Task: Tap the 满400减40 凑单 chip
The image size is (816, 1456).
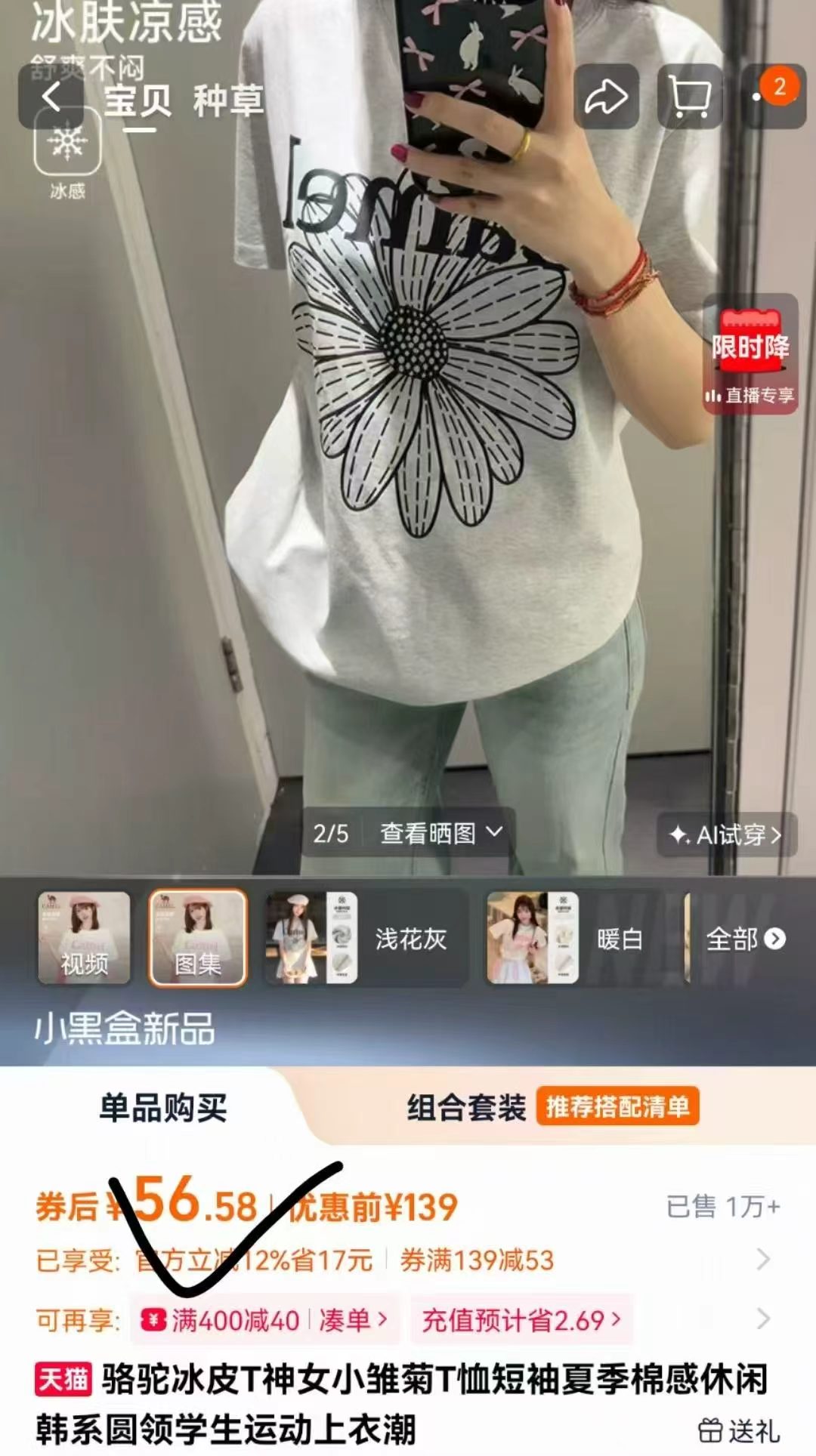Action: (x=264, y=1320)
